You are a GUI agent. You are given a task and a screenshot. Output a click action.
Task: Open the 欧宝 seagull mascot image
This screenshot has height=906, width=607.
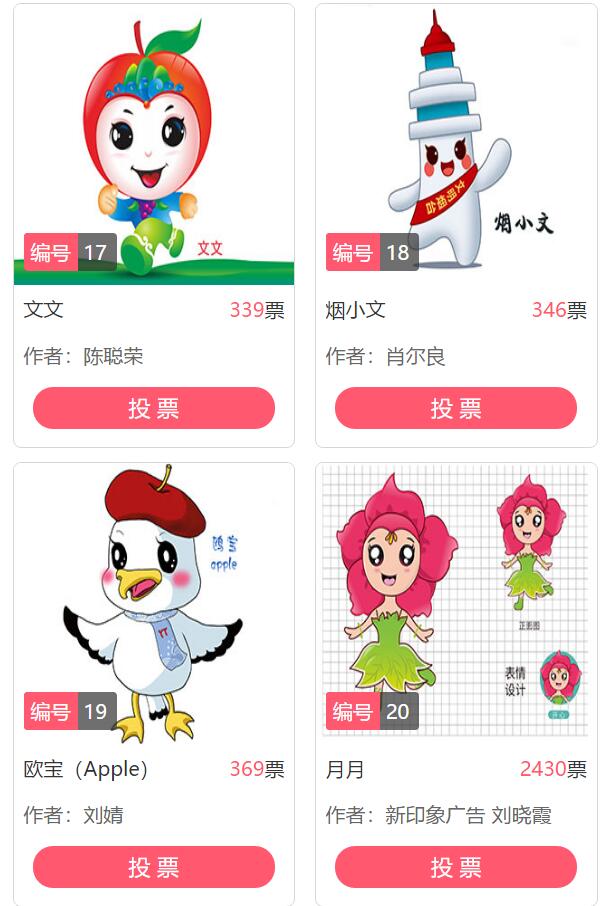point(154,600)
